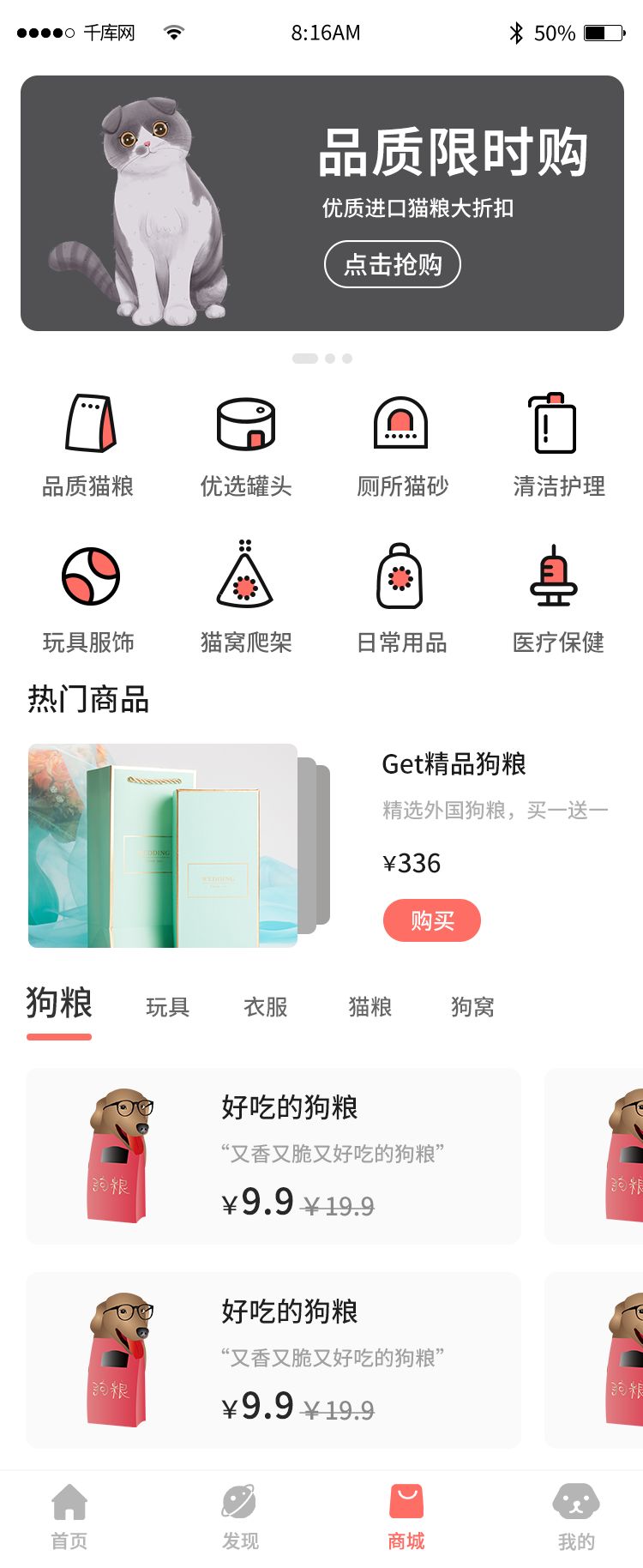Browse the 厕所猫砂 category
This screenshot has width=643, height=1568.
[401, 444]
